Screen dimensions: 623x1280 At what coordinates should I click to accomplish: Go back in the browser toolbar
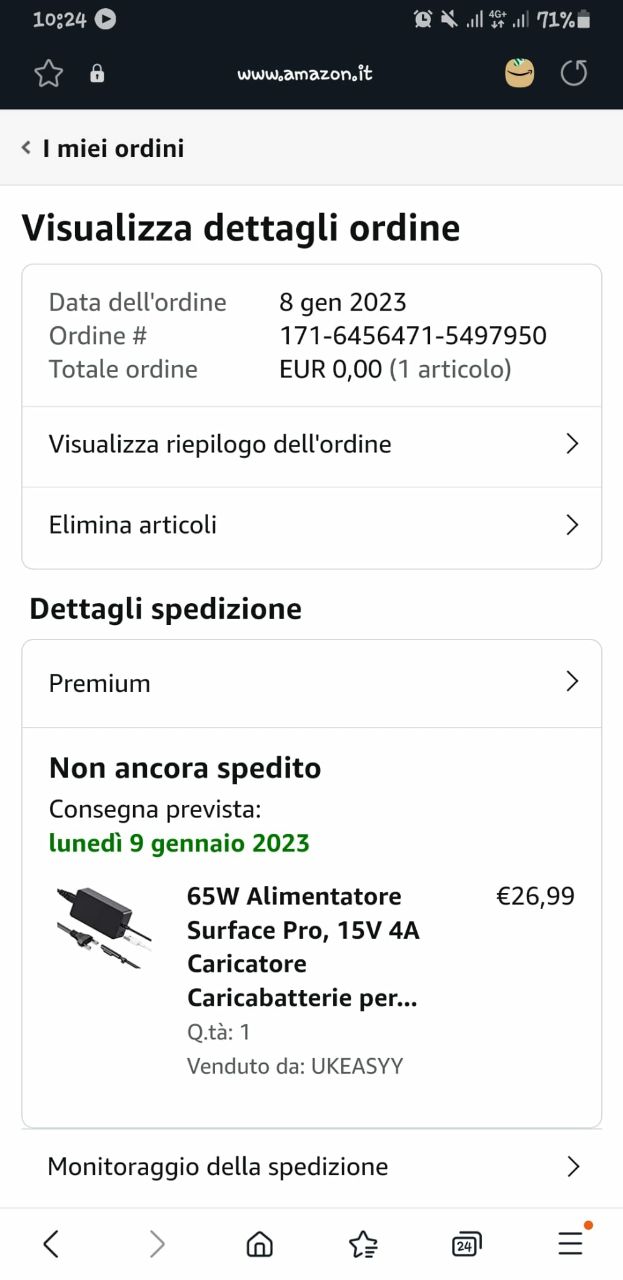52,1243
